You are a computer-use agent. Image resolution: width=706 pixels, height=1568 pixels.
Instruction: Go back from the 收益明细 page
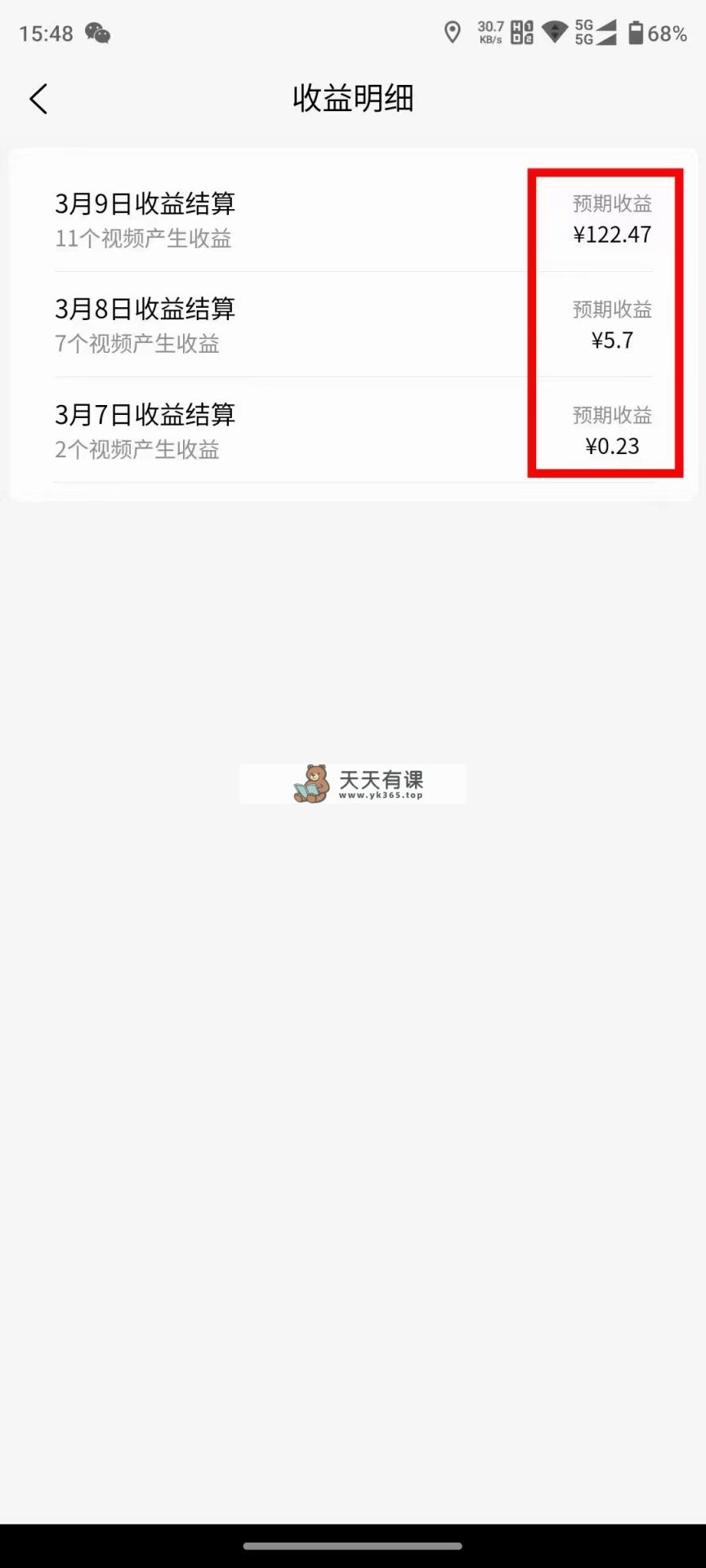click(38, 99)
